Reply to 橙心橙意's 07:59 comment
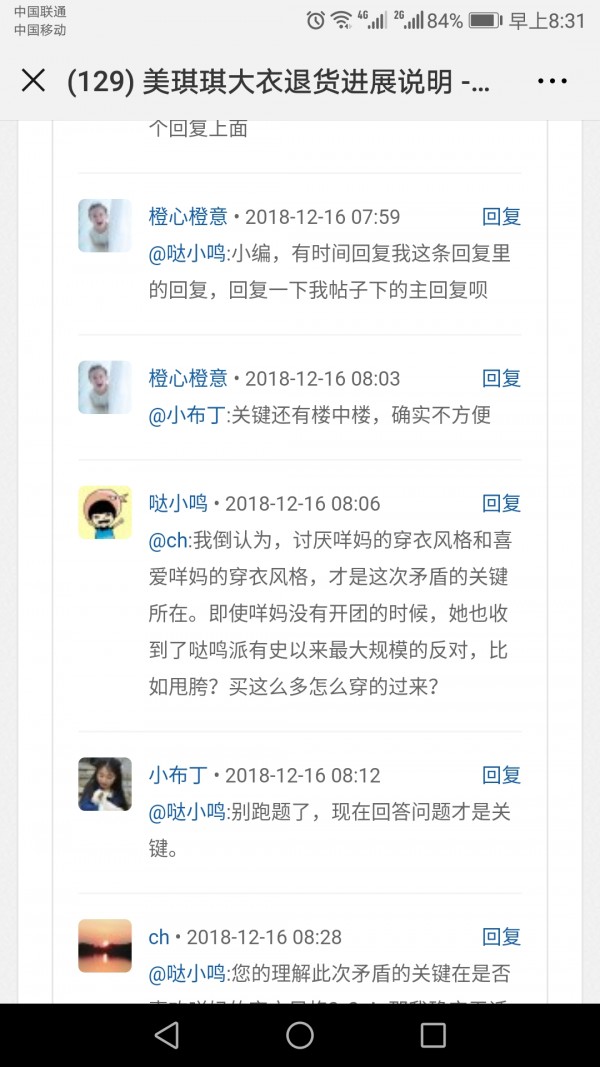The height and width of the screenshot is (1067, 600). pyautogui.click(x=501, y=217)
